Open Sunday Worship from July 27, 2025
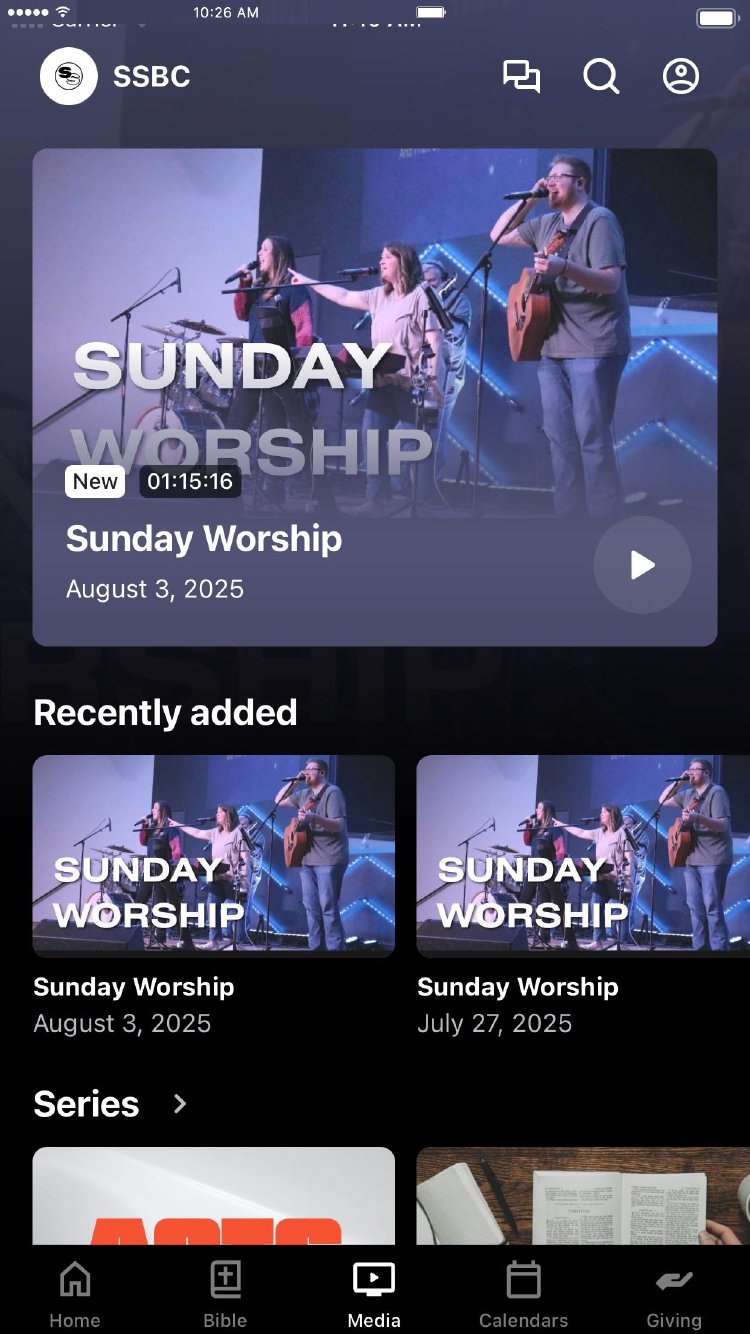This screenshot has width=750, height=1334. 583,856
